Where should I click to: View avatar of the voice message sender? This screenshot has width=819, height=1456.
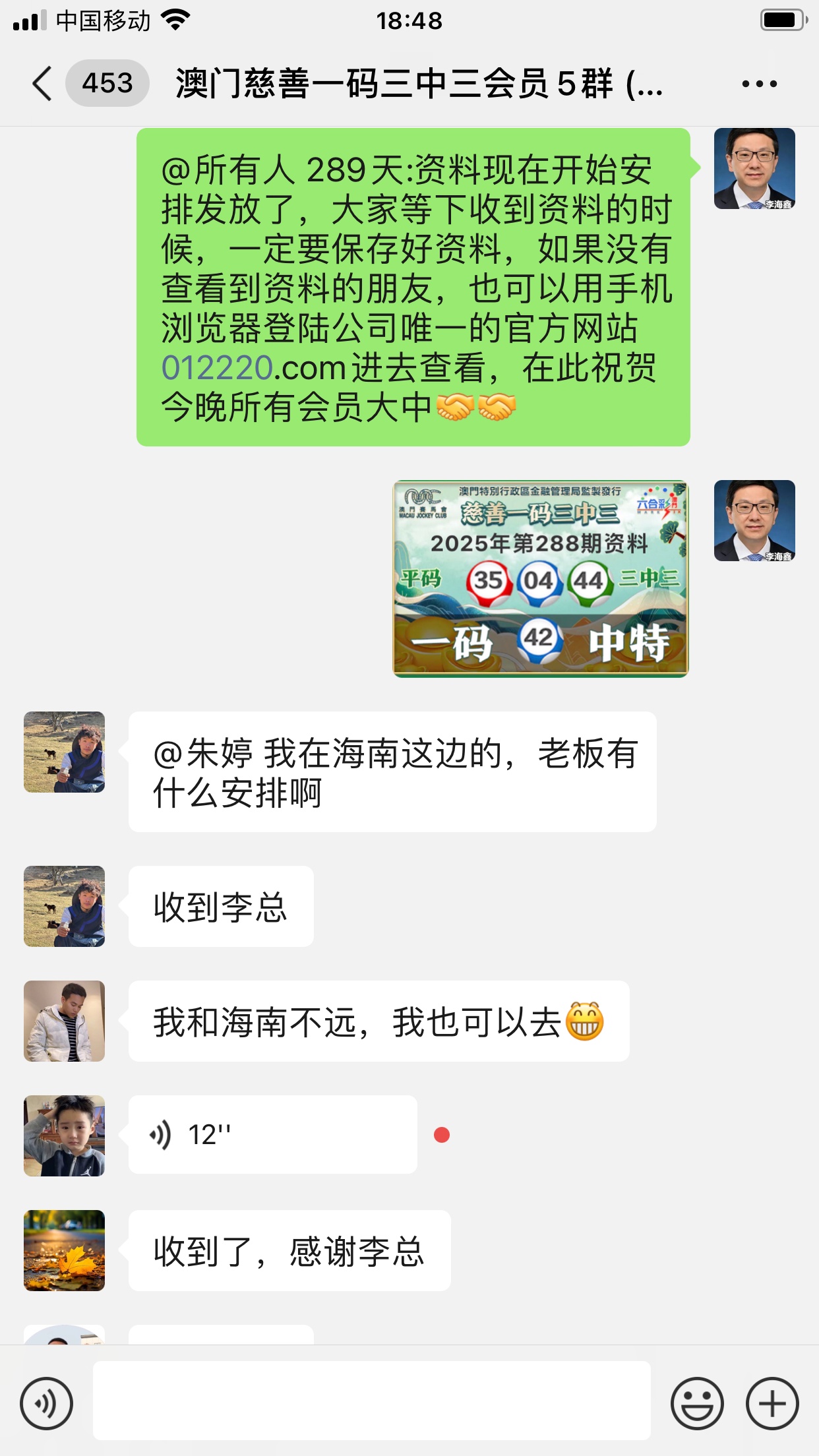64,1136
